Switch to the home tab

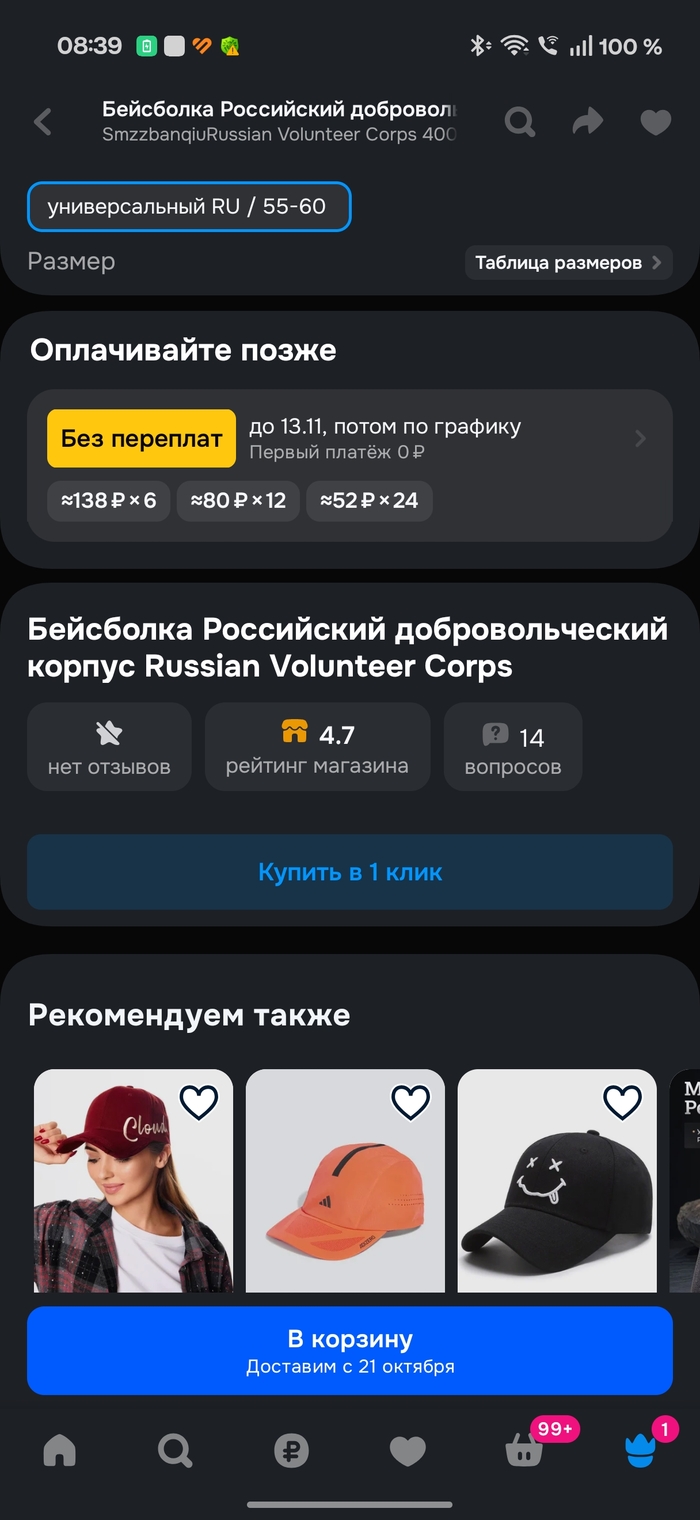[x=60, y=1450]
